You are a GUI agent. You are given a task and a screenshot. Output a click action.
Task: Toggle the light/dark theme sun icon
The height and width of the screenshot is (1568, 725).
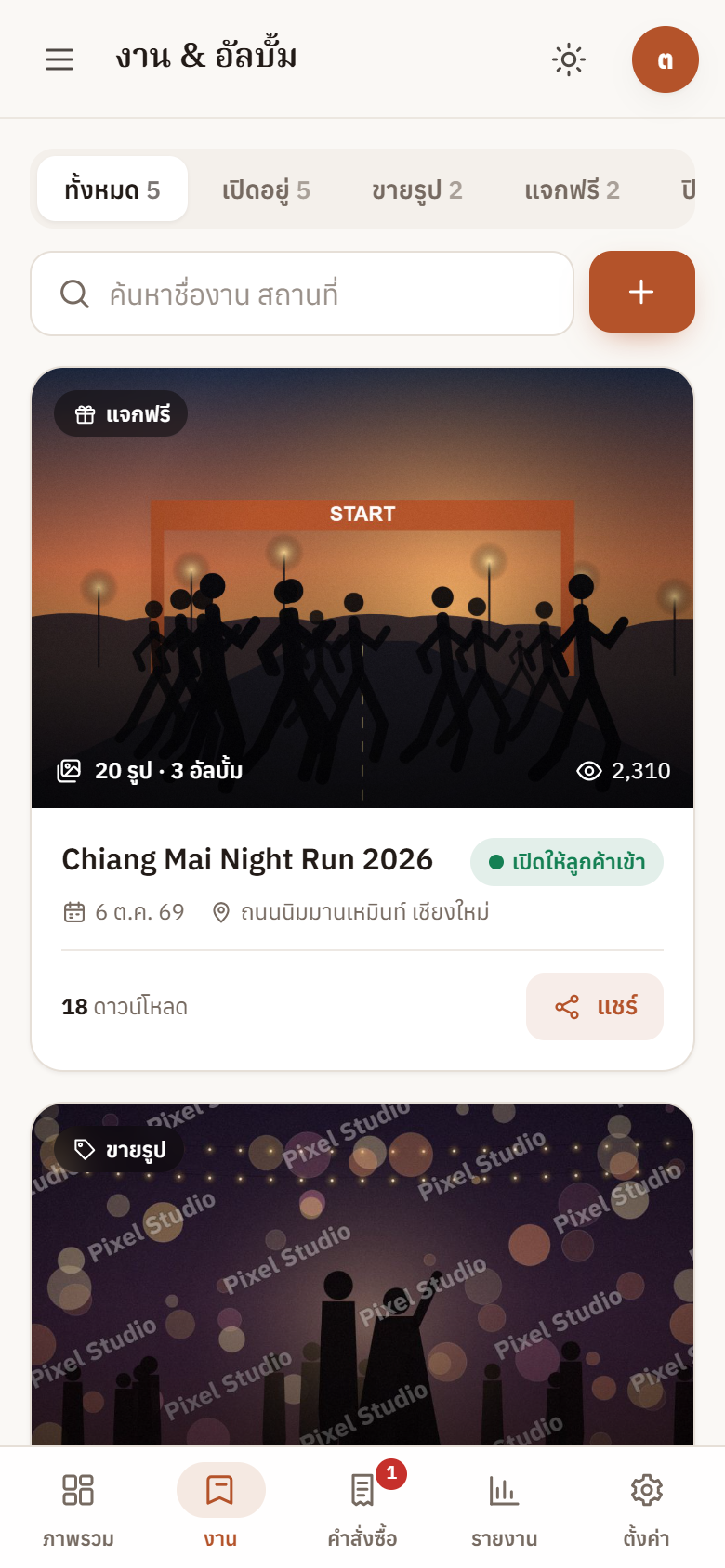coord(569,59)
